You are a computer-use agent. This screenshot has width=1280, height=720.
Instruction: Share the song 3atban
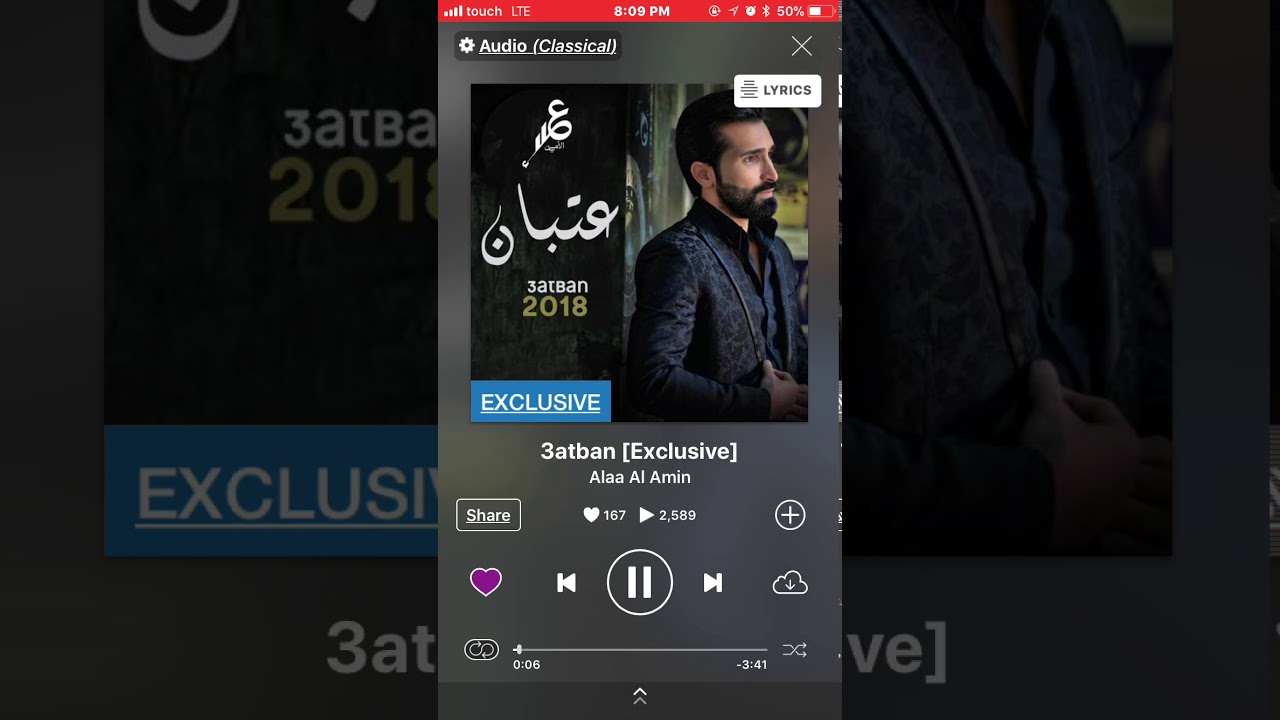[x=488, y=515]
